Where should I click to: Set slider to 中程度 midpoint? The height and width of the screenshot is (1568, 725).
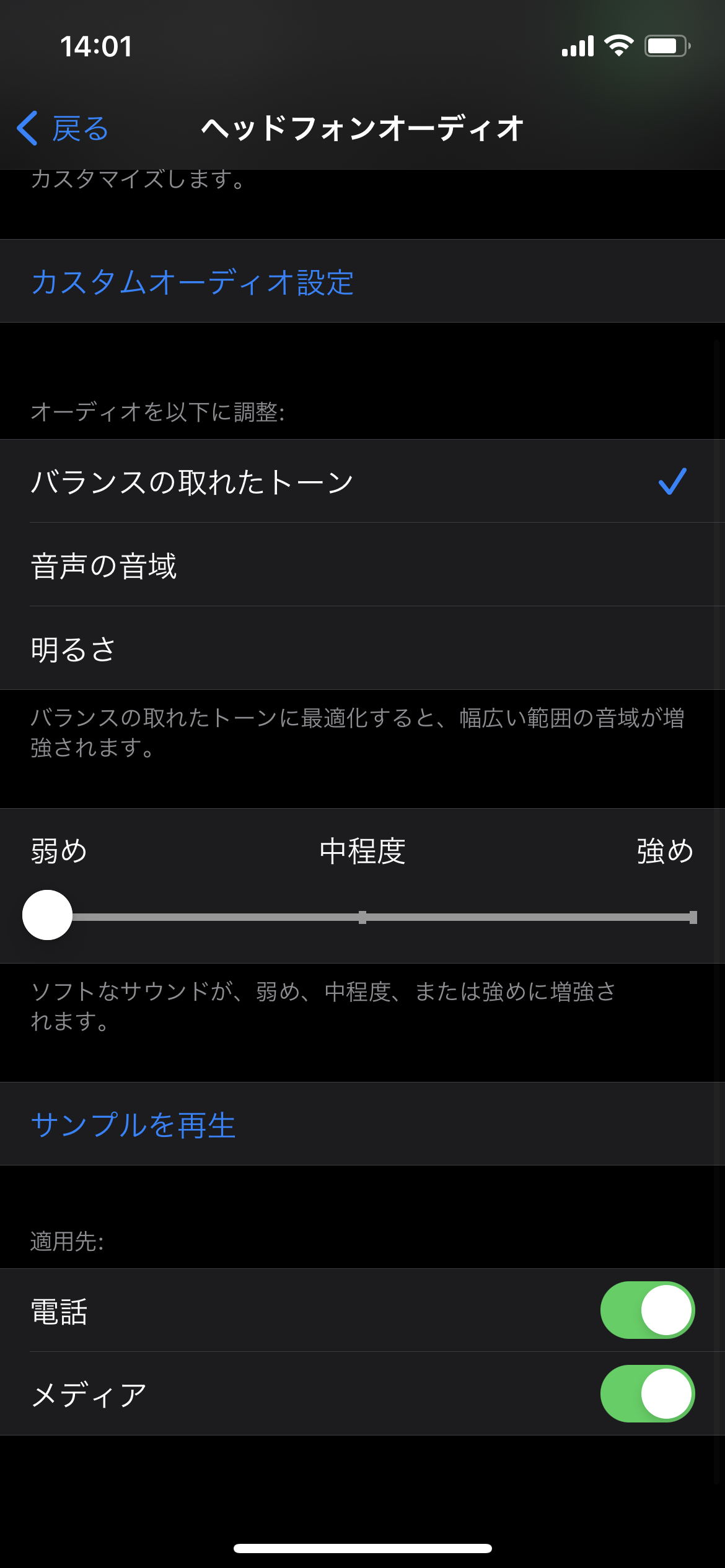tap(362, 917)
